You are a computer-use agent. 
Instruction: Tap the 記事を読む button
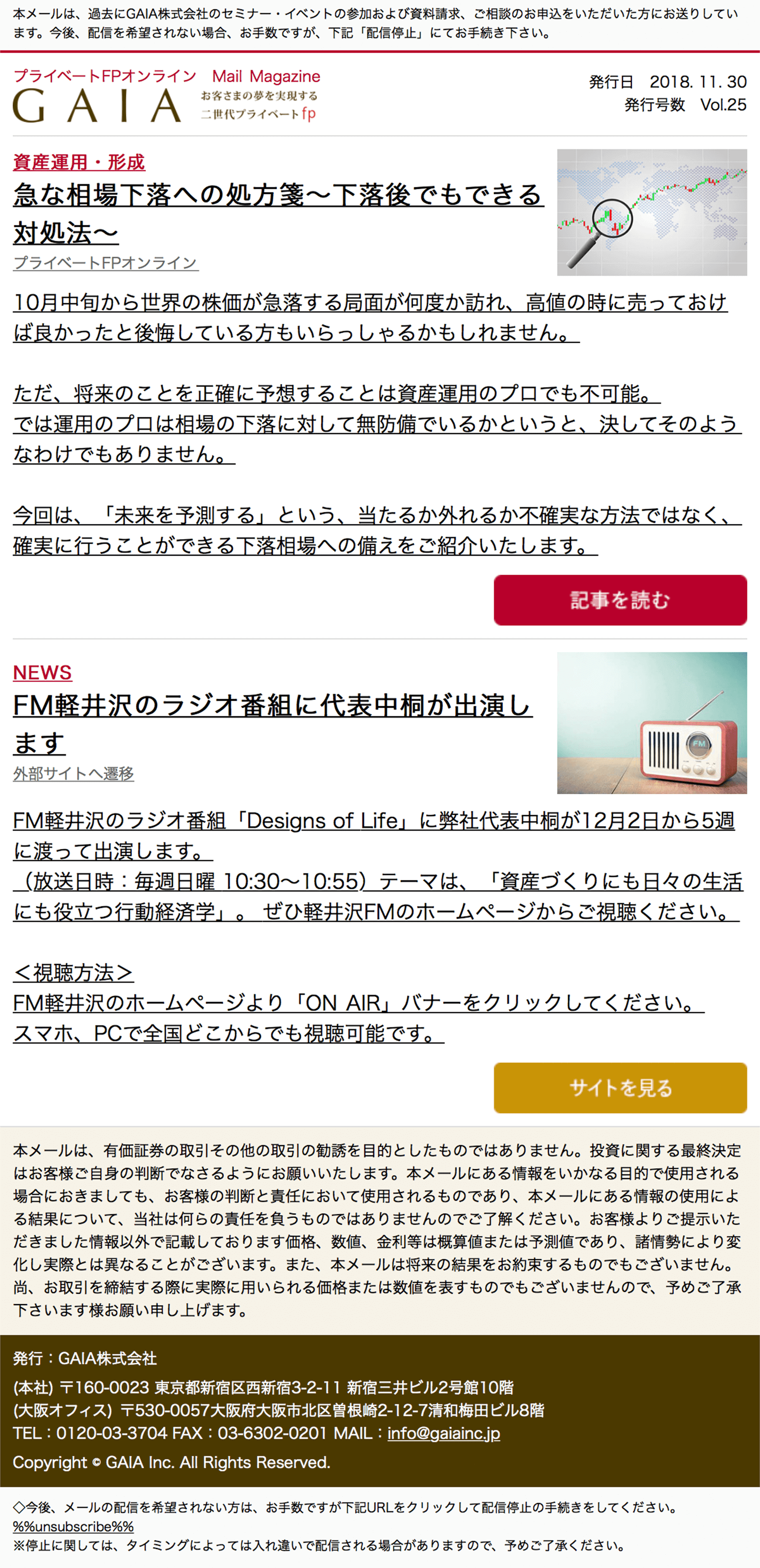(x=619, y=600)
